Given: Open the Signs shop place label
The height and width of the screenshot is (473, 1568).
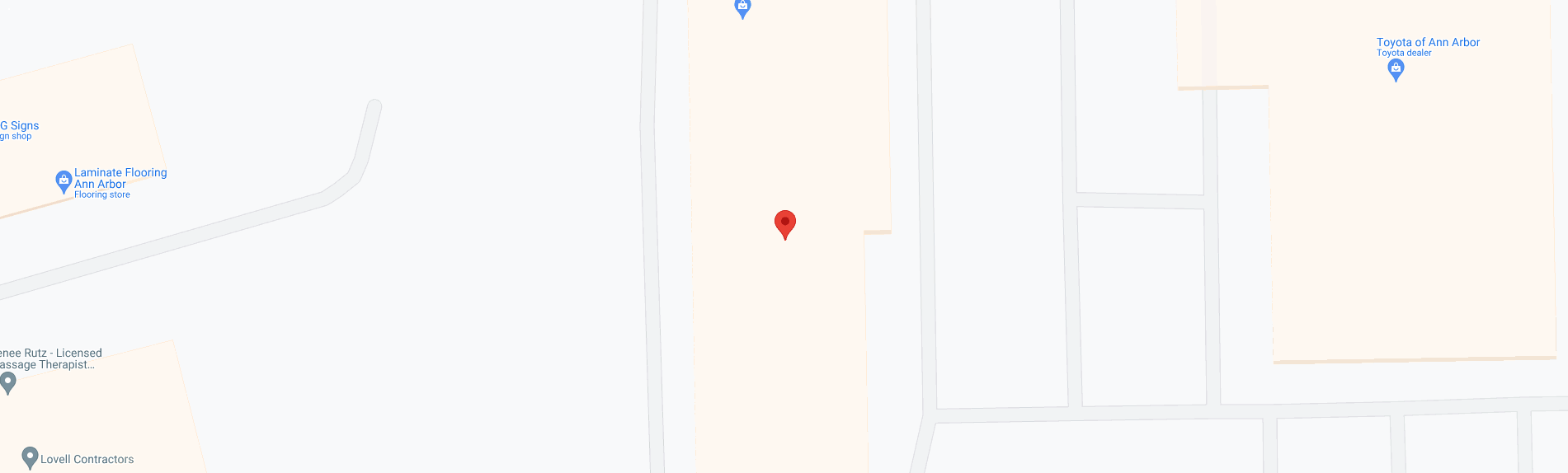Looking at the screenshot, I should tap(20, 126).
